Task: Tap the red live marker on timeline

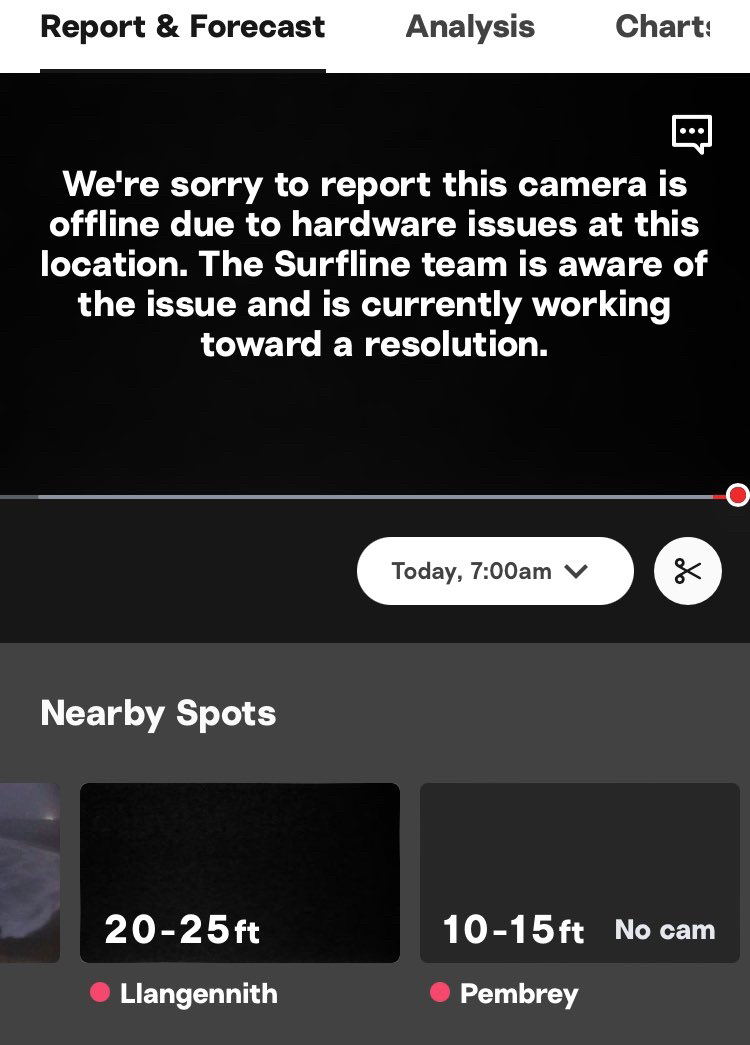Action: [738, 495]
